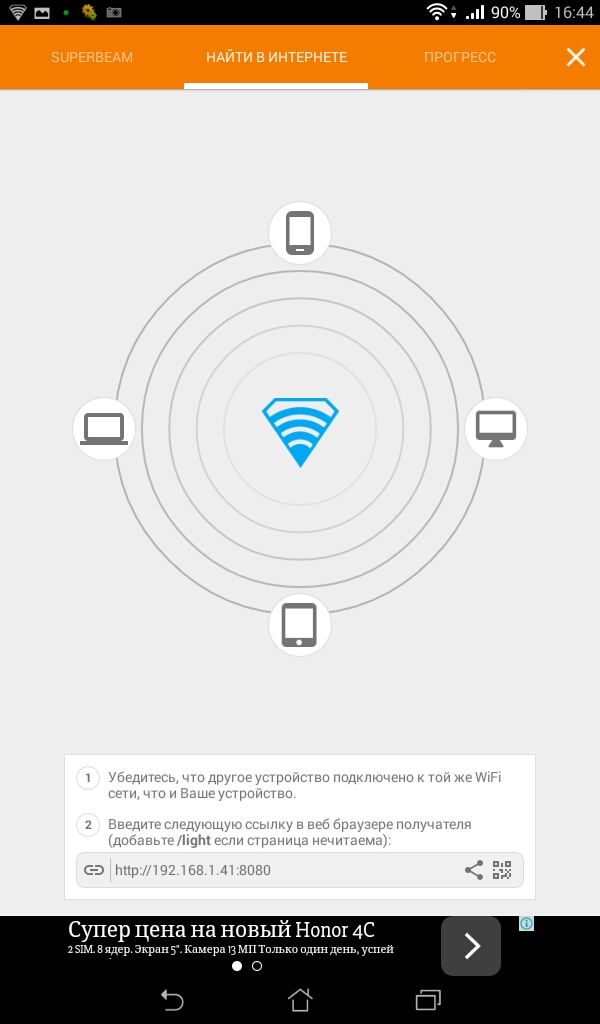Switch to the ПРОГРЕСС tab
This screenshot has width=600, height=1024.
point(459,57)
